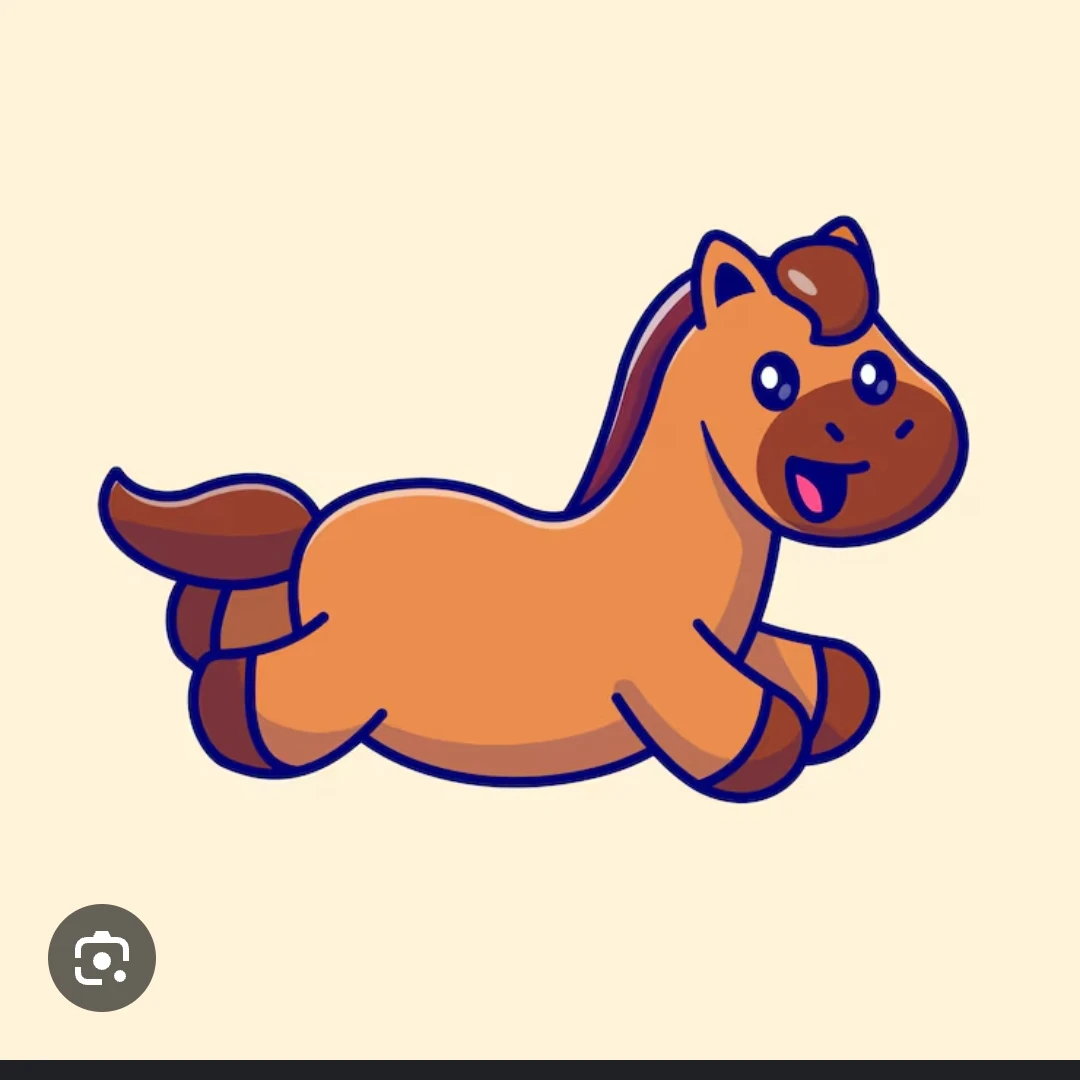Search this image with Google Lens

tap(102, 957)
